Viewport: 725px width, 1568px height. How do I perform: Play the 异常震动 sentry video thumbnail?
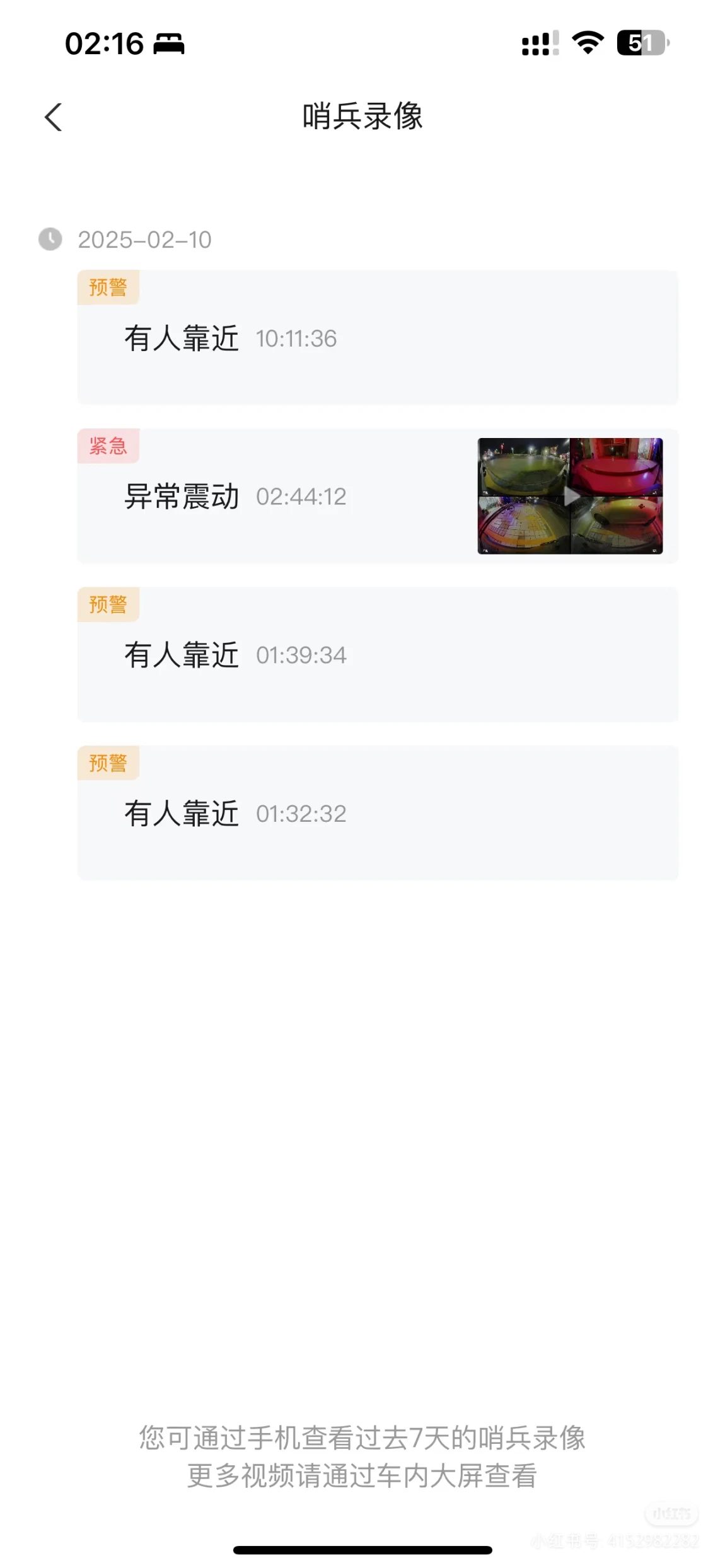(570, 496)
